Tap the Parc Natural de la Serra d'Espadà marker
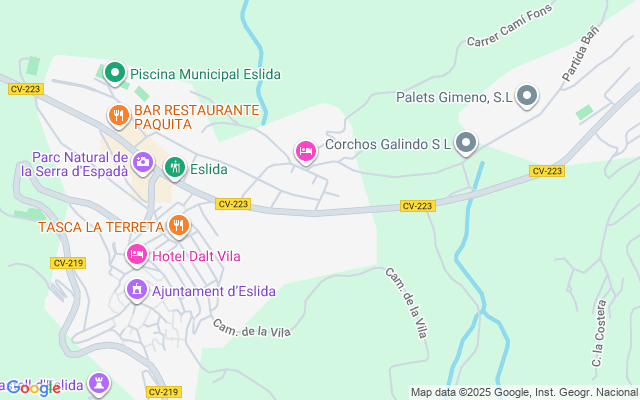640x400 pixels. [x=143, y=162]
